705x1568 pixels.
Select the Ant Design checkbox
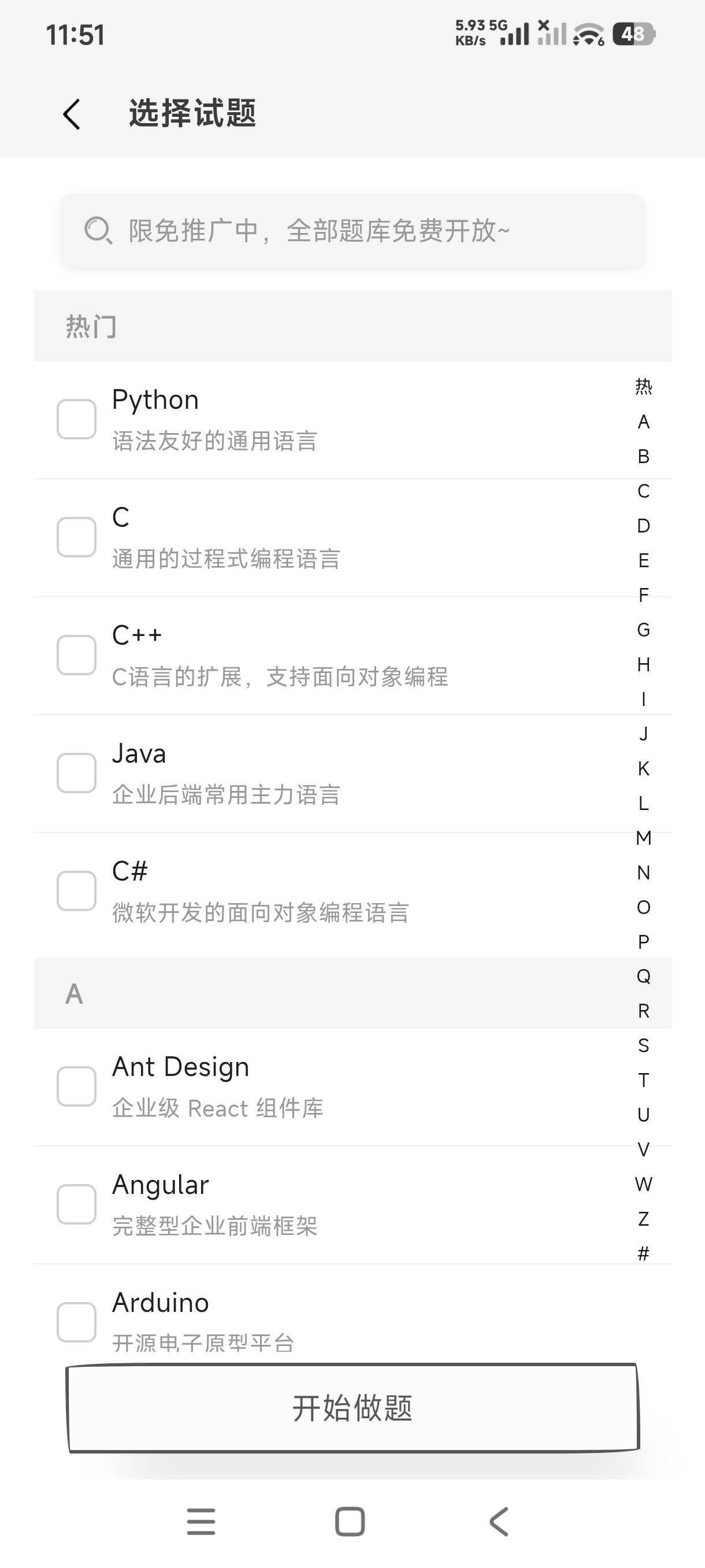click(x=76, y=1086)
